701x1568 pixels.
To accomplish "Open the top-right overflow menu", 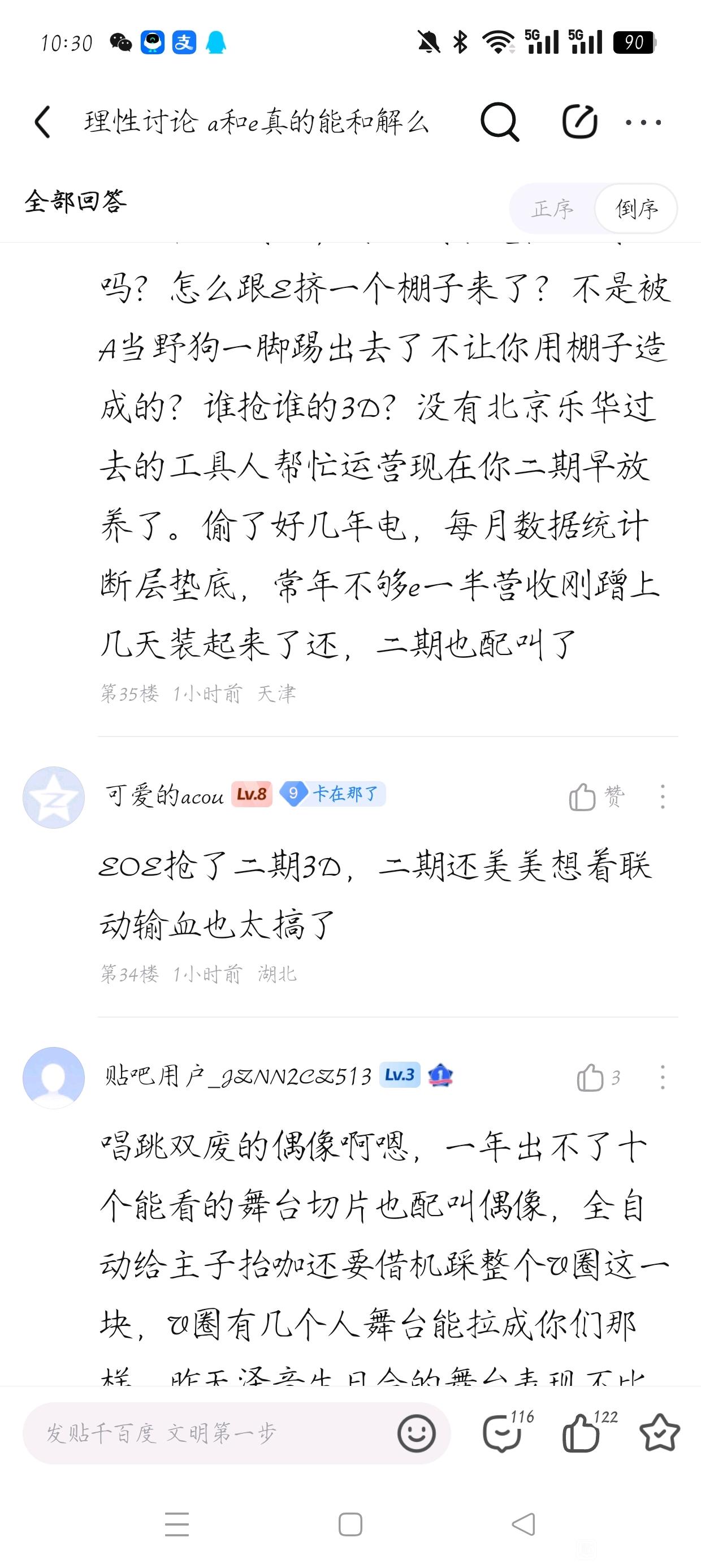I will (x=643, y=122).
